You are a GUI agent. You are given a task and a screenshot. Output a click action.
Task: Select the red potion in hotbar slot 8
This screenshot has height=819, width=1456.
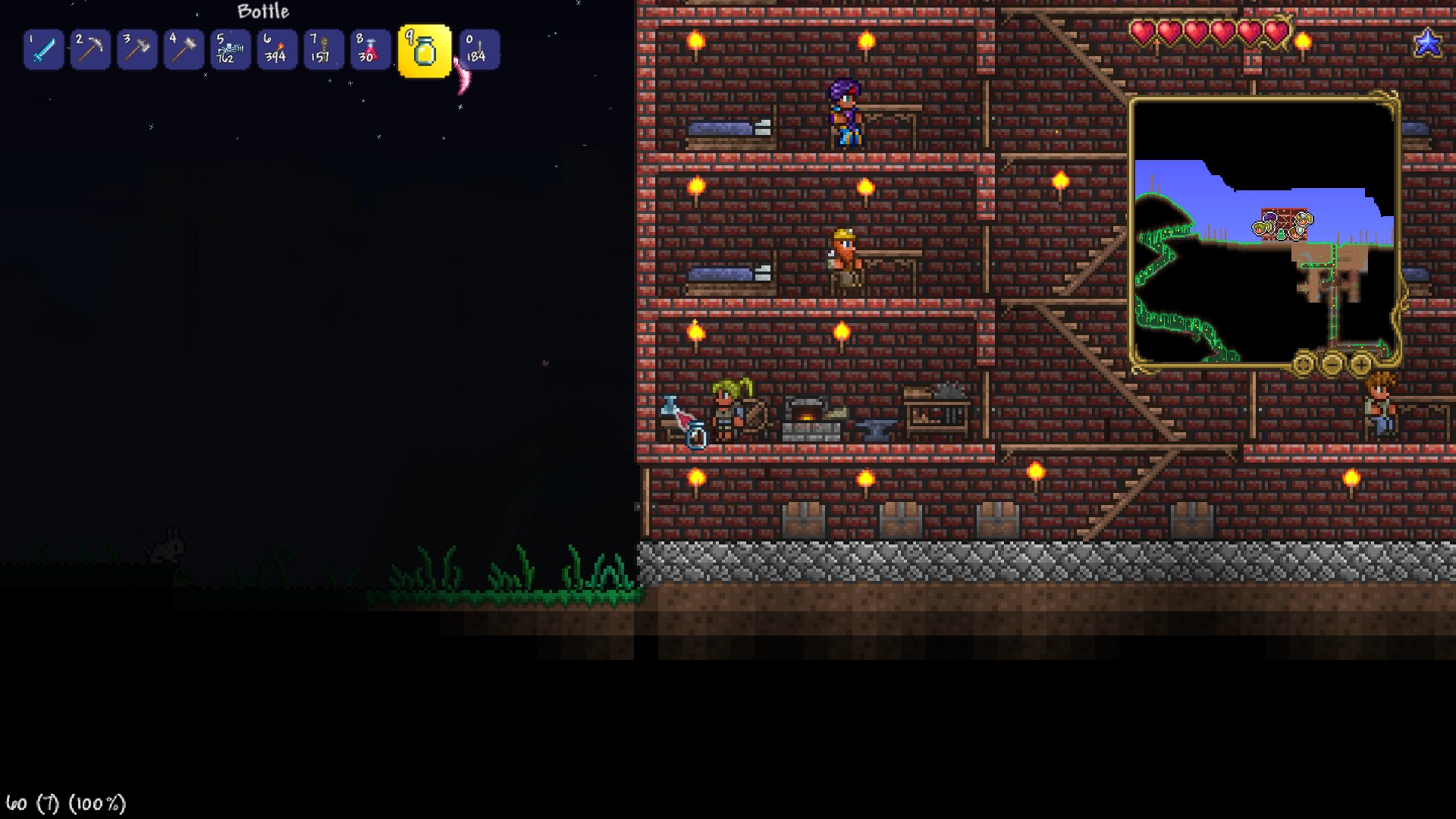click(x=370, y=50)
